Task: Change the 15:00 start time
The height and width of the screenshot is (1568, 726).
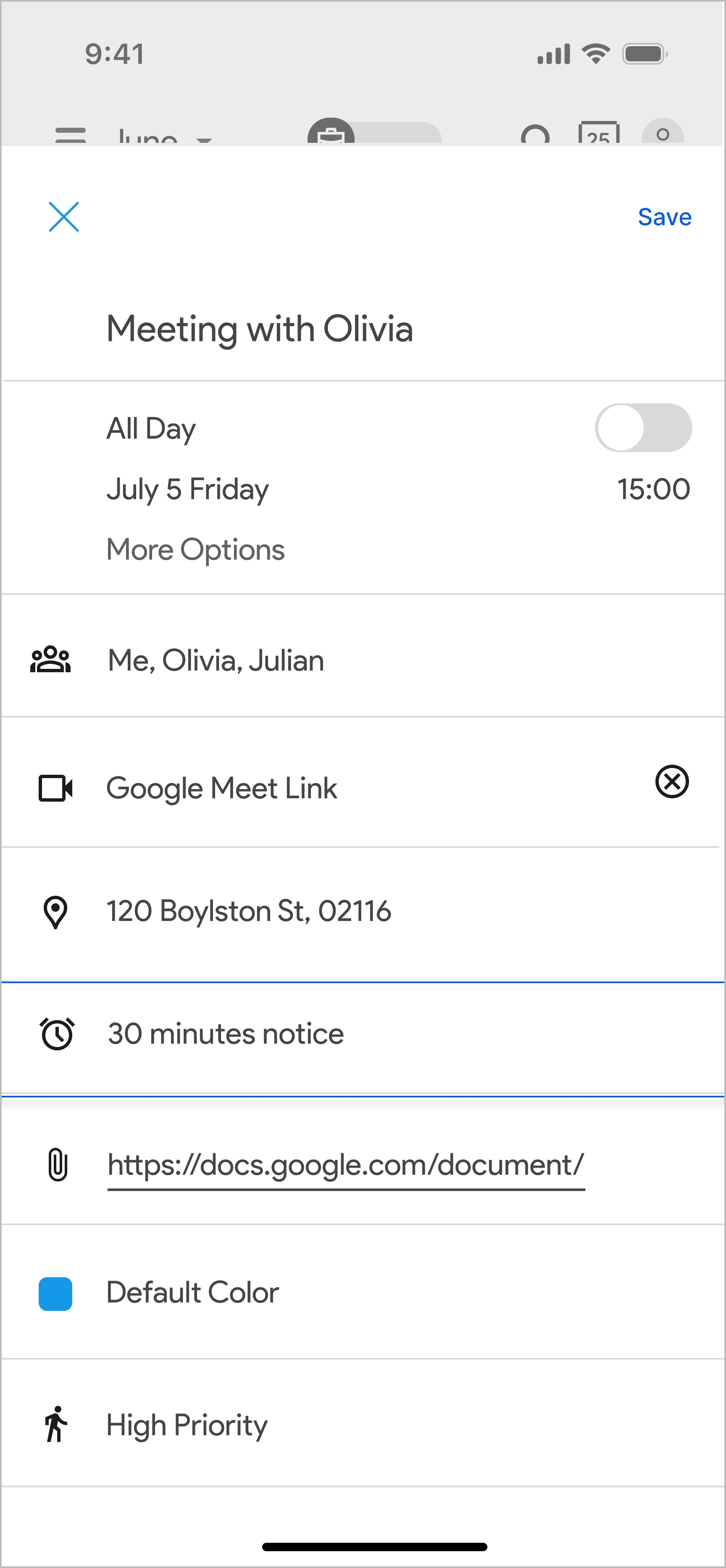Action: click(x=653, y=489)
